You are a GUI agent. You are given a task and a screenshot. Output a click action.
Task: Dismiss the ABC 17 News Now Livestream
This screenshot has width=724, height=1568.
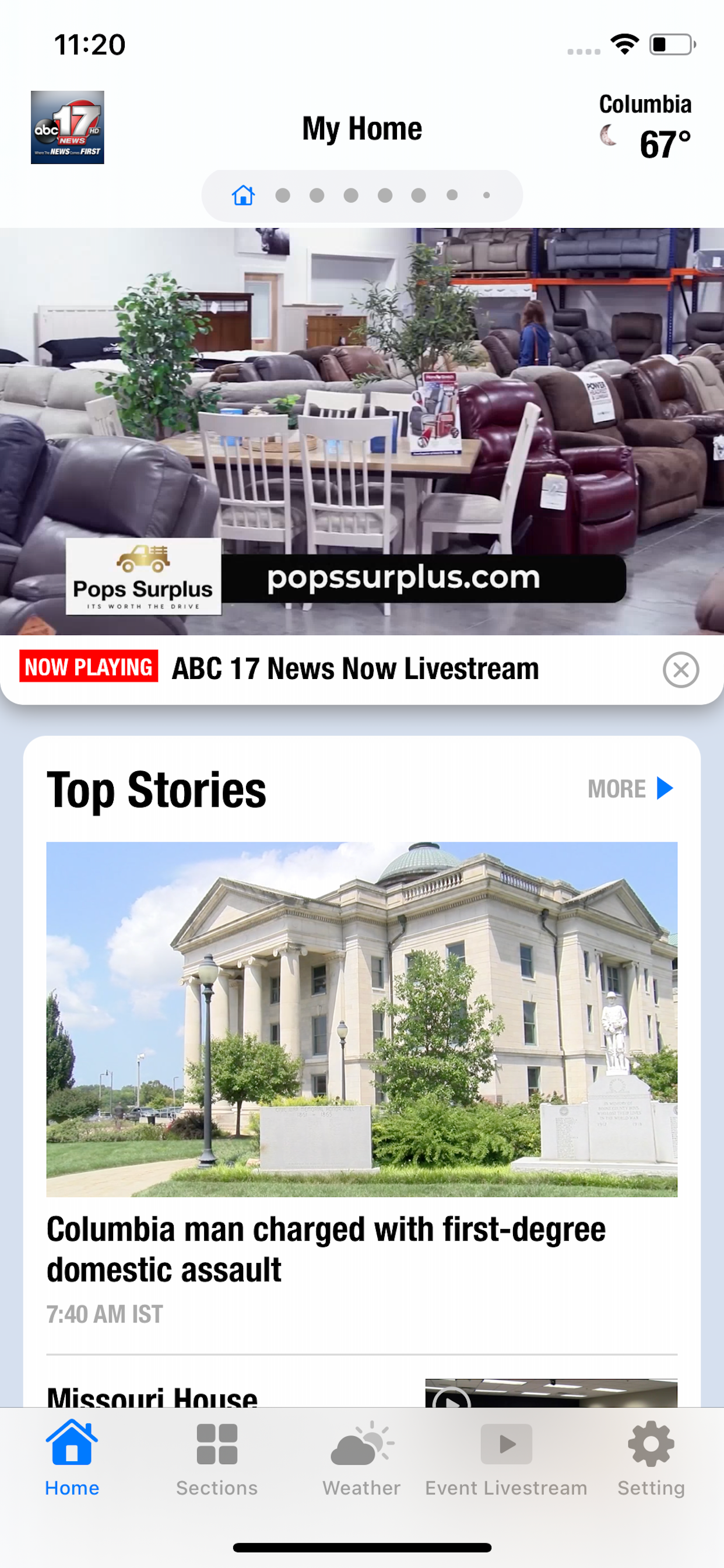(681, 668)
